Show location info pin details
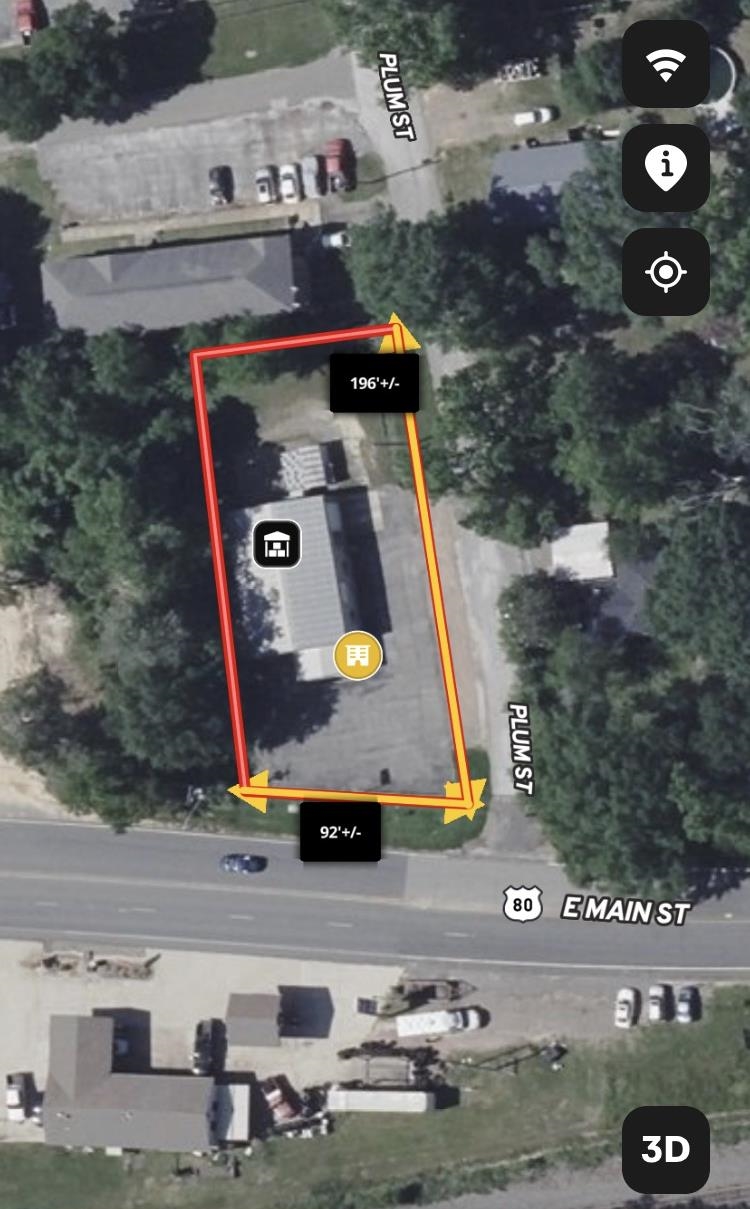Screen dimensions: 750x1209 point(666,168)
